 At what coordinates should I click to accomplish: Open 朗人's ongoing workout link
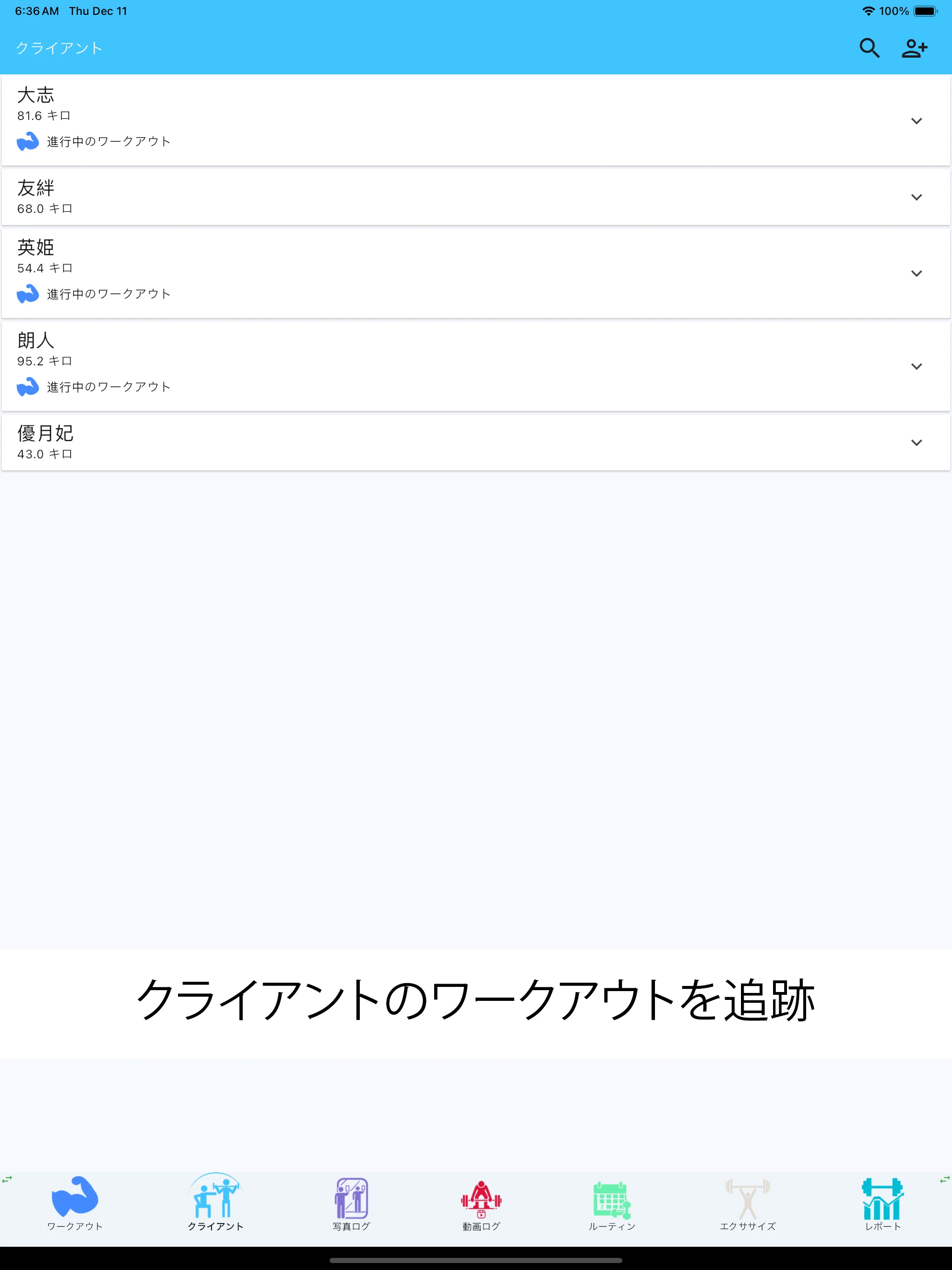pyautogui.click(x=108, y=386)
